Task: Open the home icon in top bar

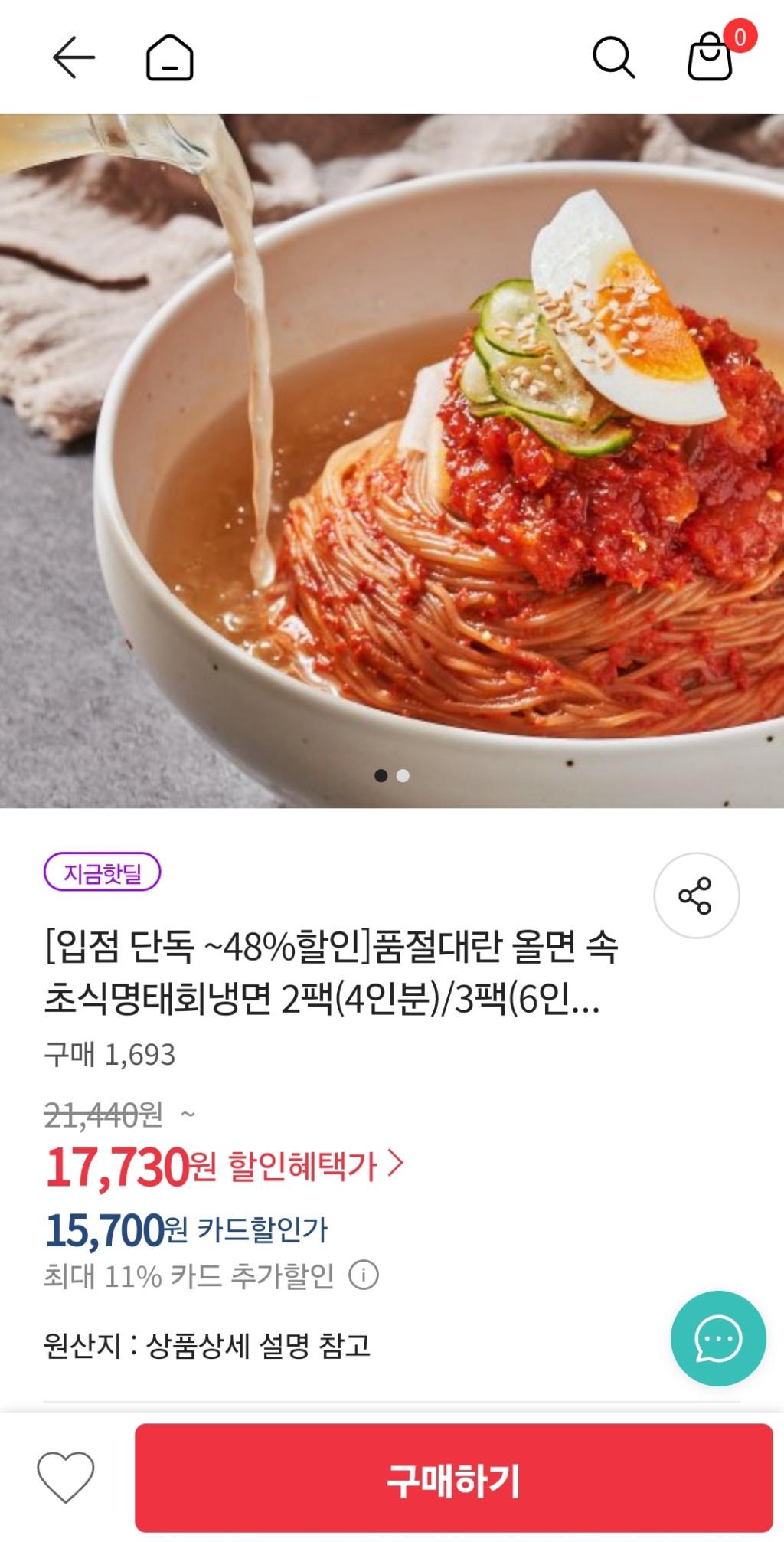Action: pos(169,57)
